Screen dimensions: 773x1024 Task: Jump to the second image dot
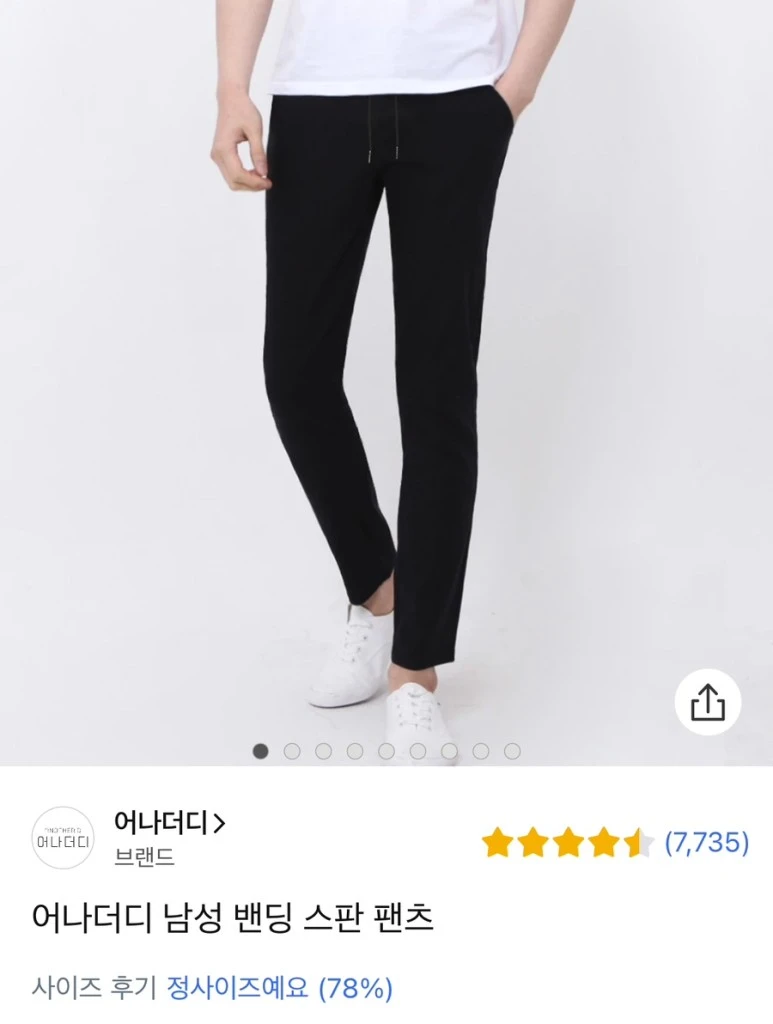click(292, 751)
